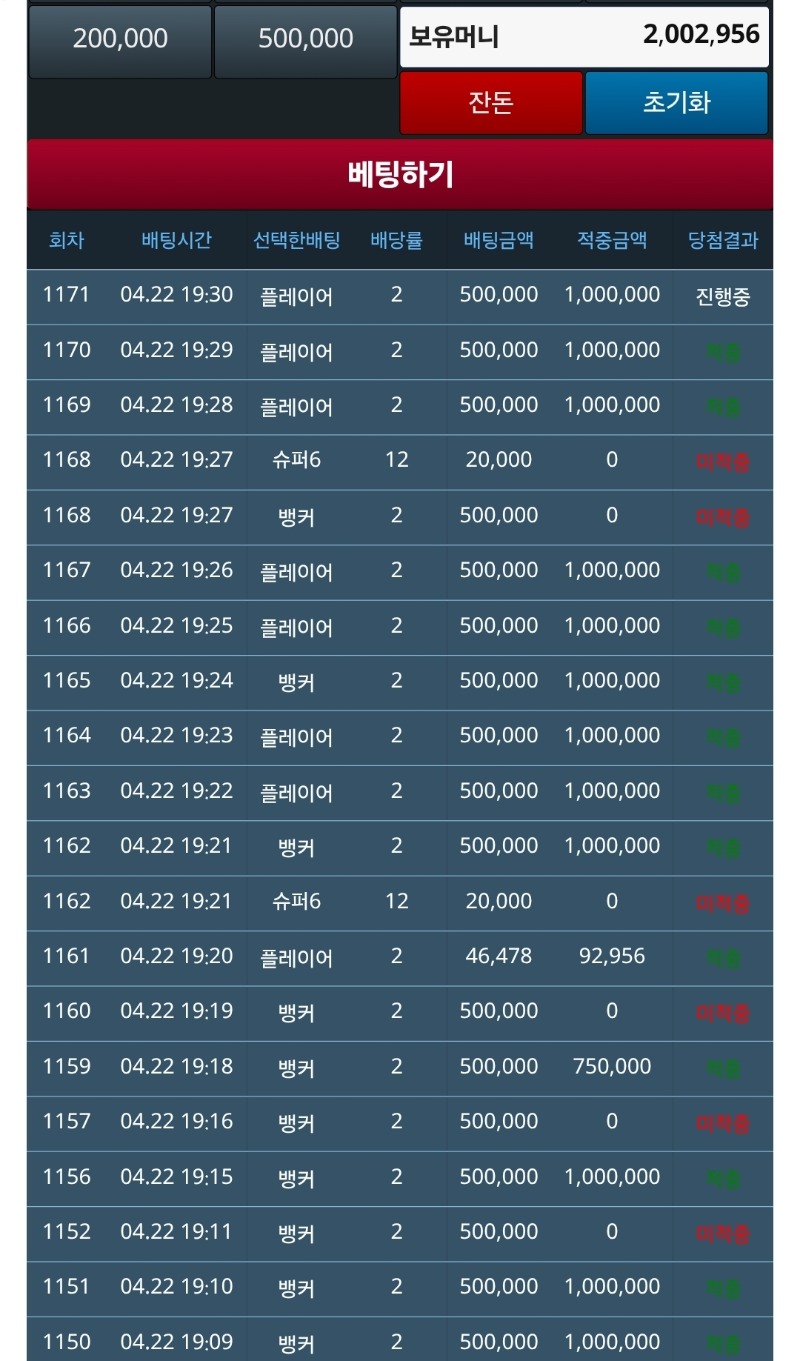Tap the red 잔돈 button
The height and width of the screenshot is (1361, 800).
point(490,103)
